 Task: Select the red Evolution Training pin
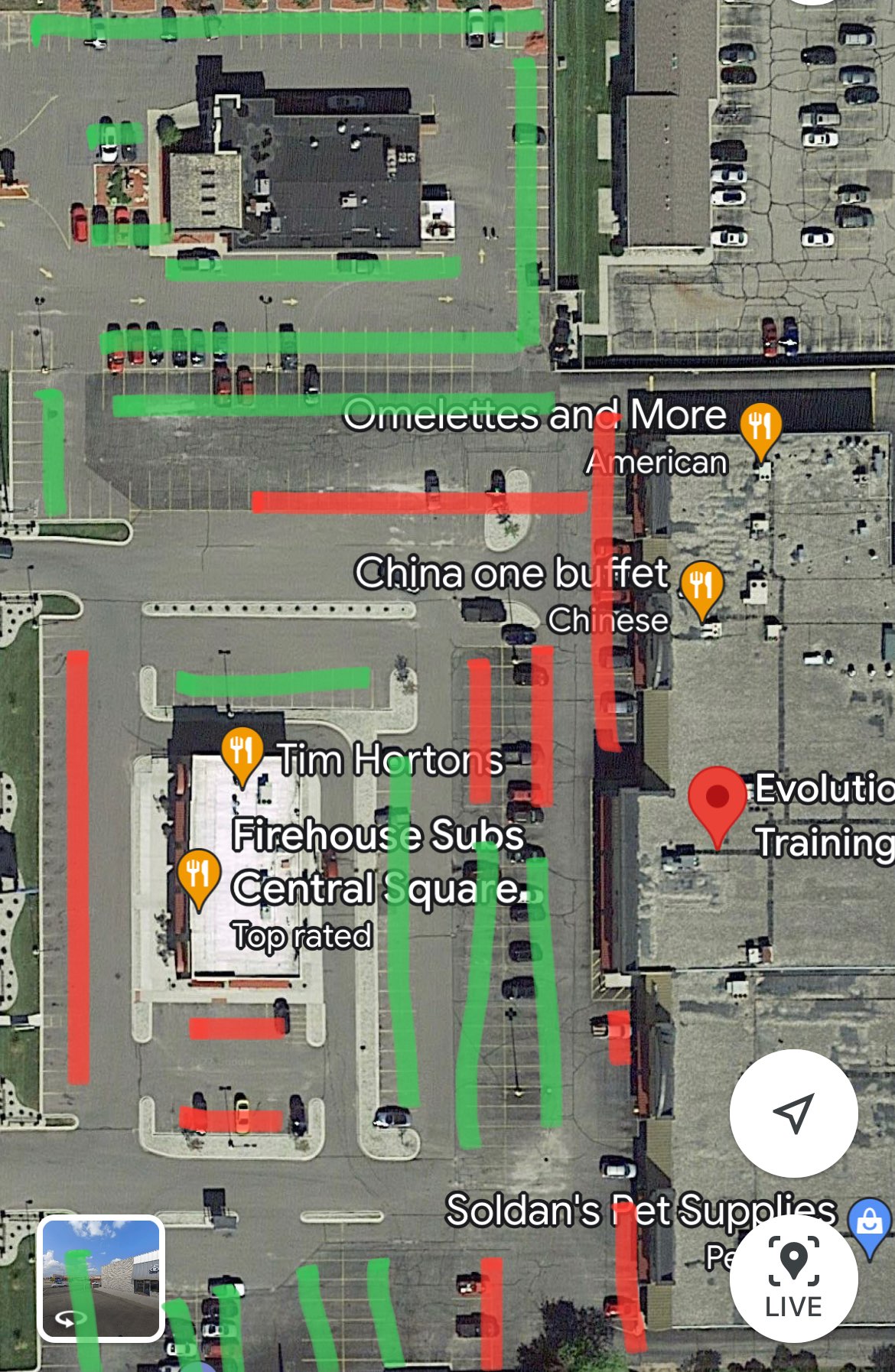coord(717,801)
